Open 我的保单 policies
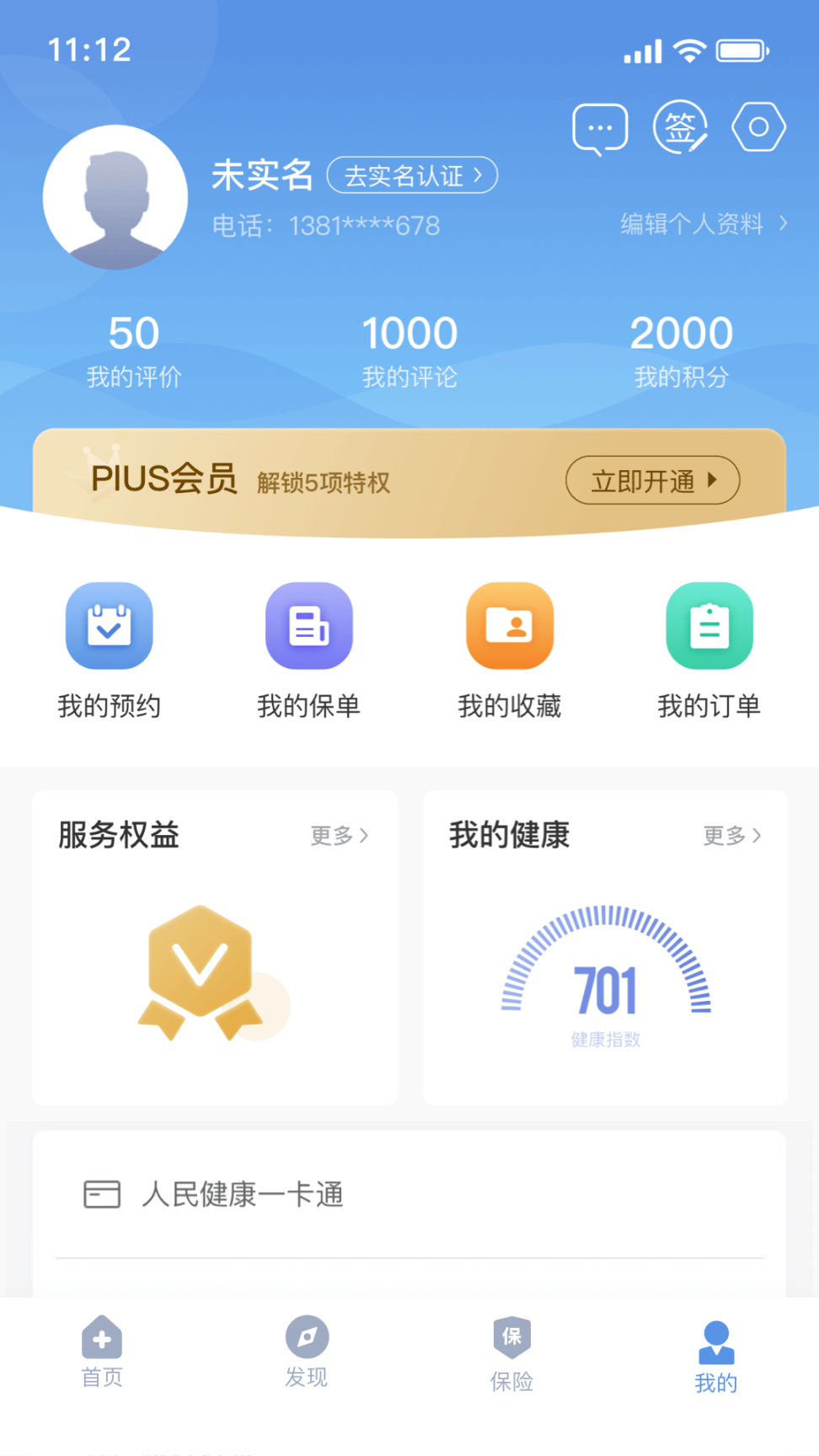Image resolution: width=819 pixels, height=1456 pixels. tap(309, 650)
